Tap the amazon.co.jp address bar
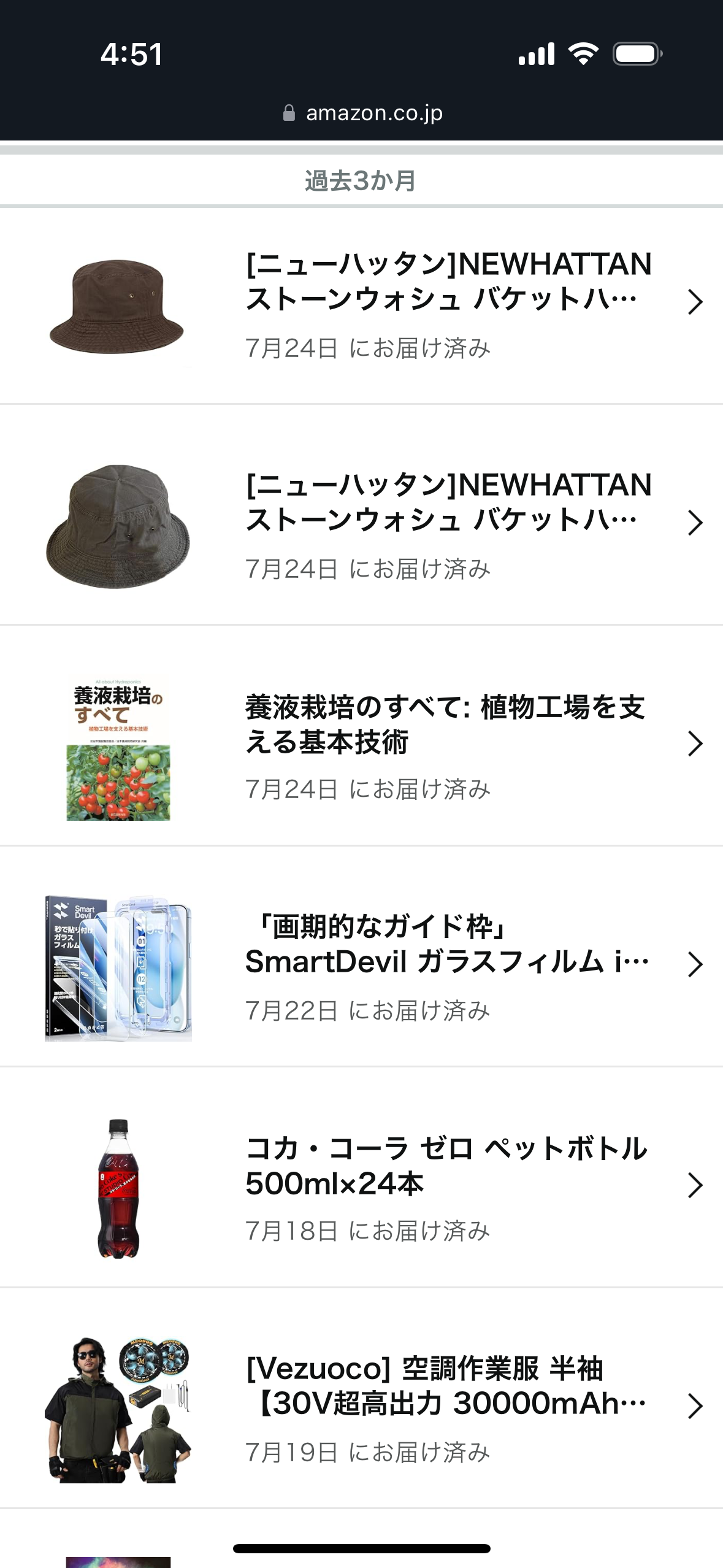The height and width of the screenshot is (1568, 723). (x=362, y=113)
